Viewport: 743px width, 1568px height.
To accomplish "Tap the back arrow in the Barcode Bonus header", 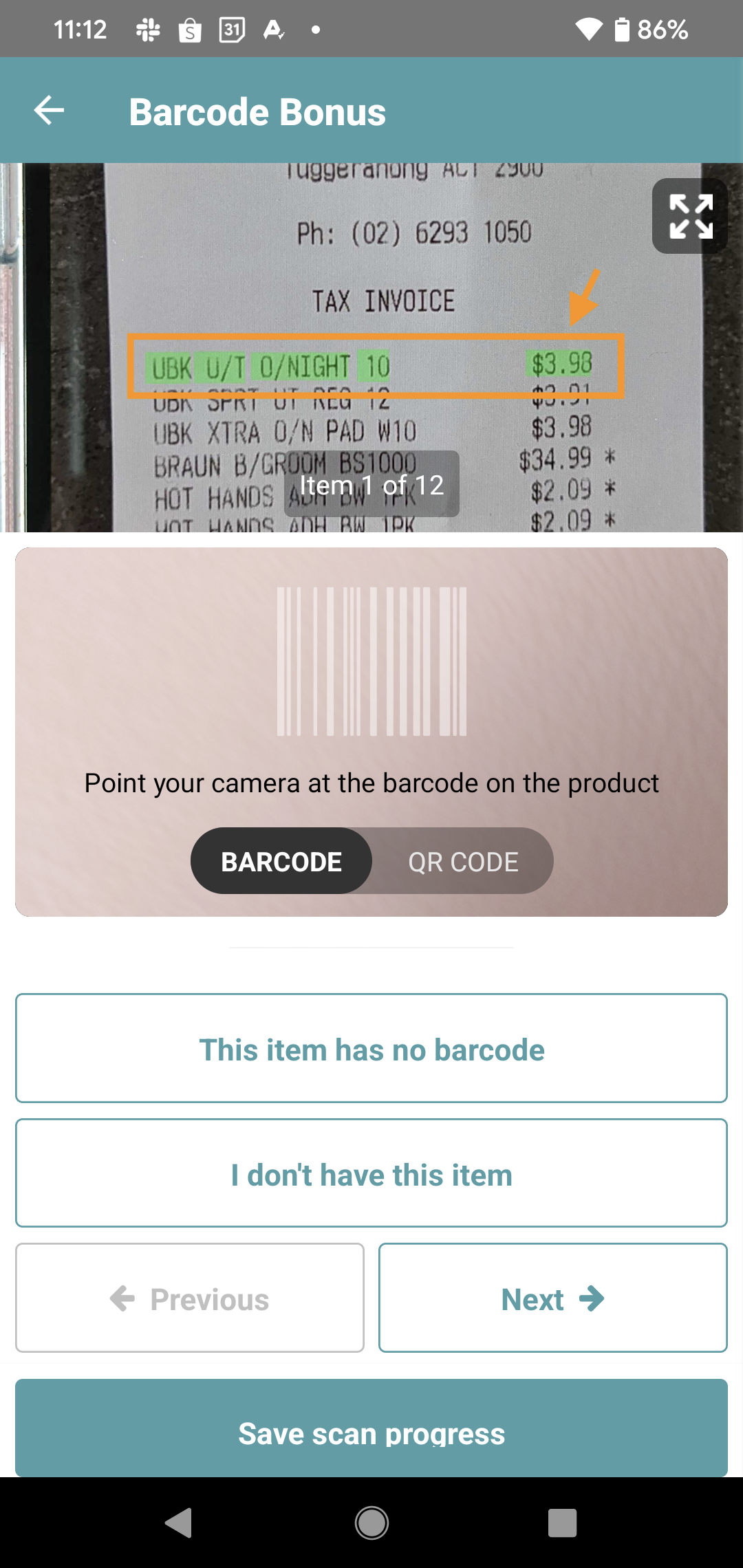I will (x=48, y=110).
